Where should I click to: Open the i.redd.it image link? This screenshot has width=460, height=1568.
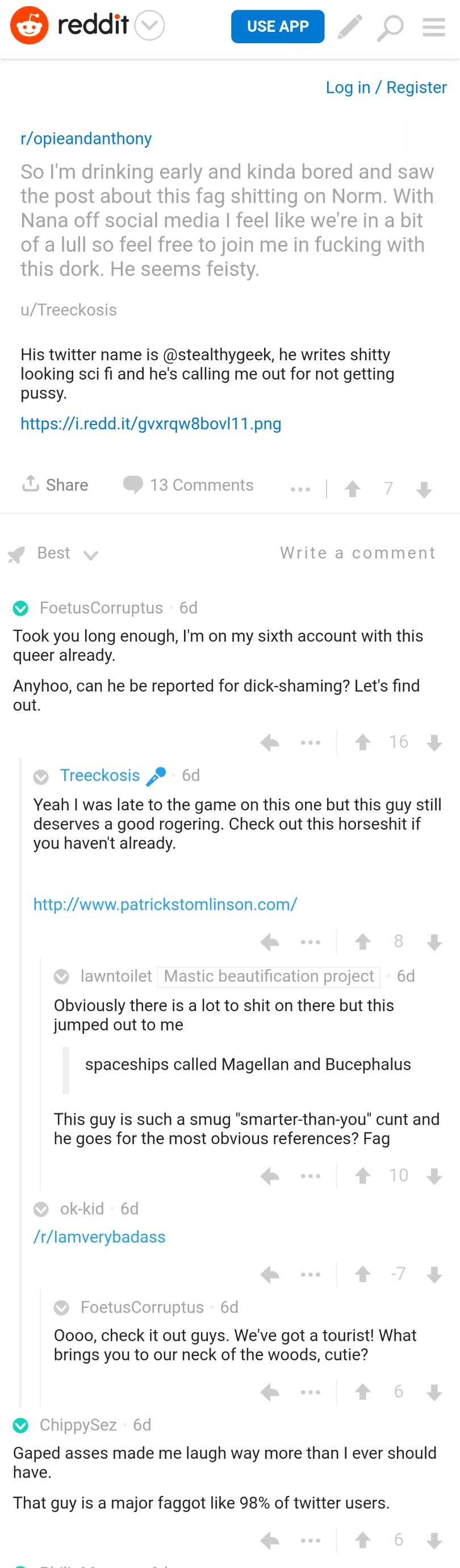150,423
